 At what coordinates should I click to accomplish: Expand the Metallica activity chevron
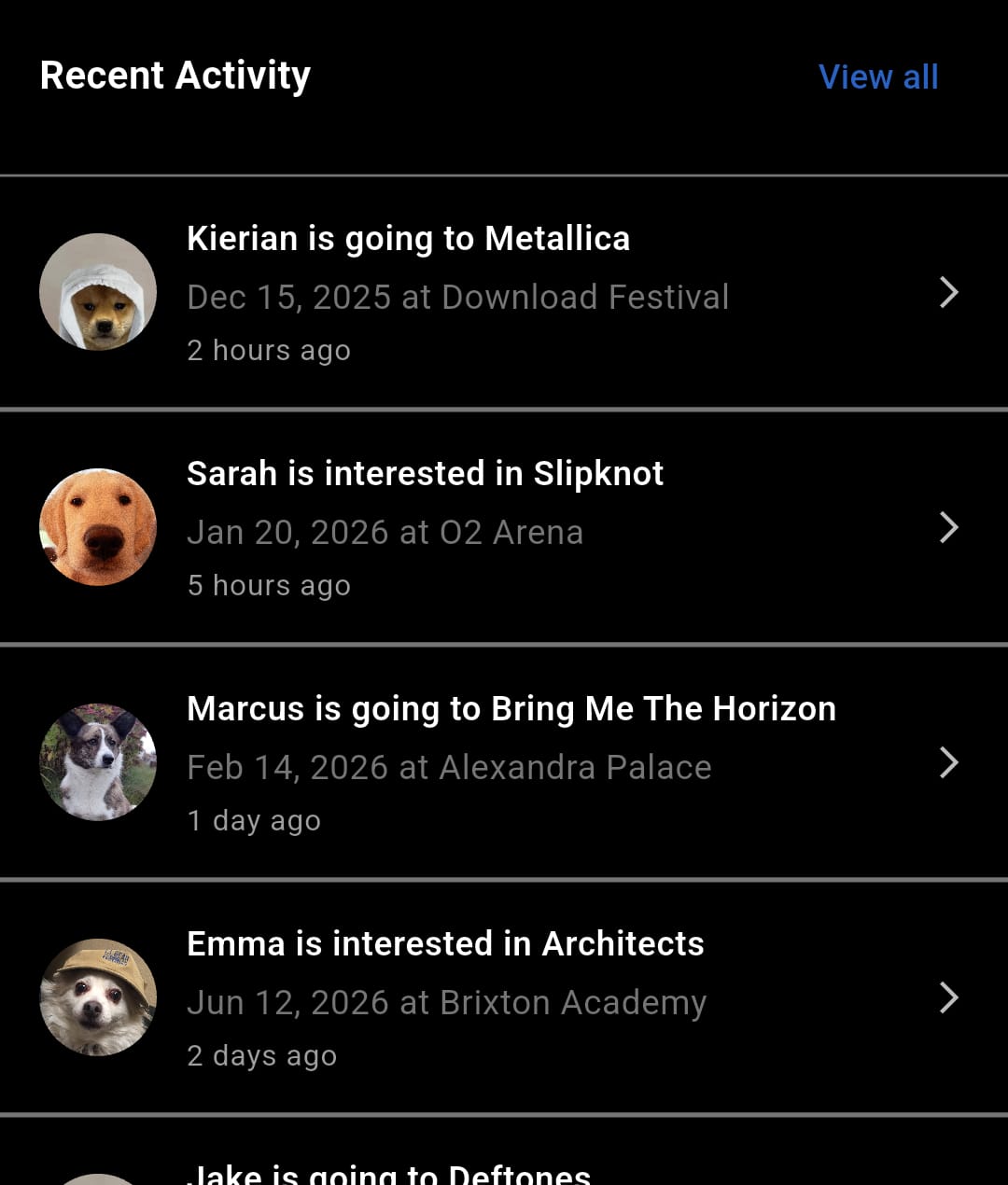949,292
